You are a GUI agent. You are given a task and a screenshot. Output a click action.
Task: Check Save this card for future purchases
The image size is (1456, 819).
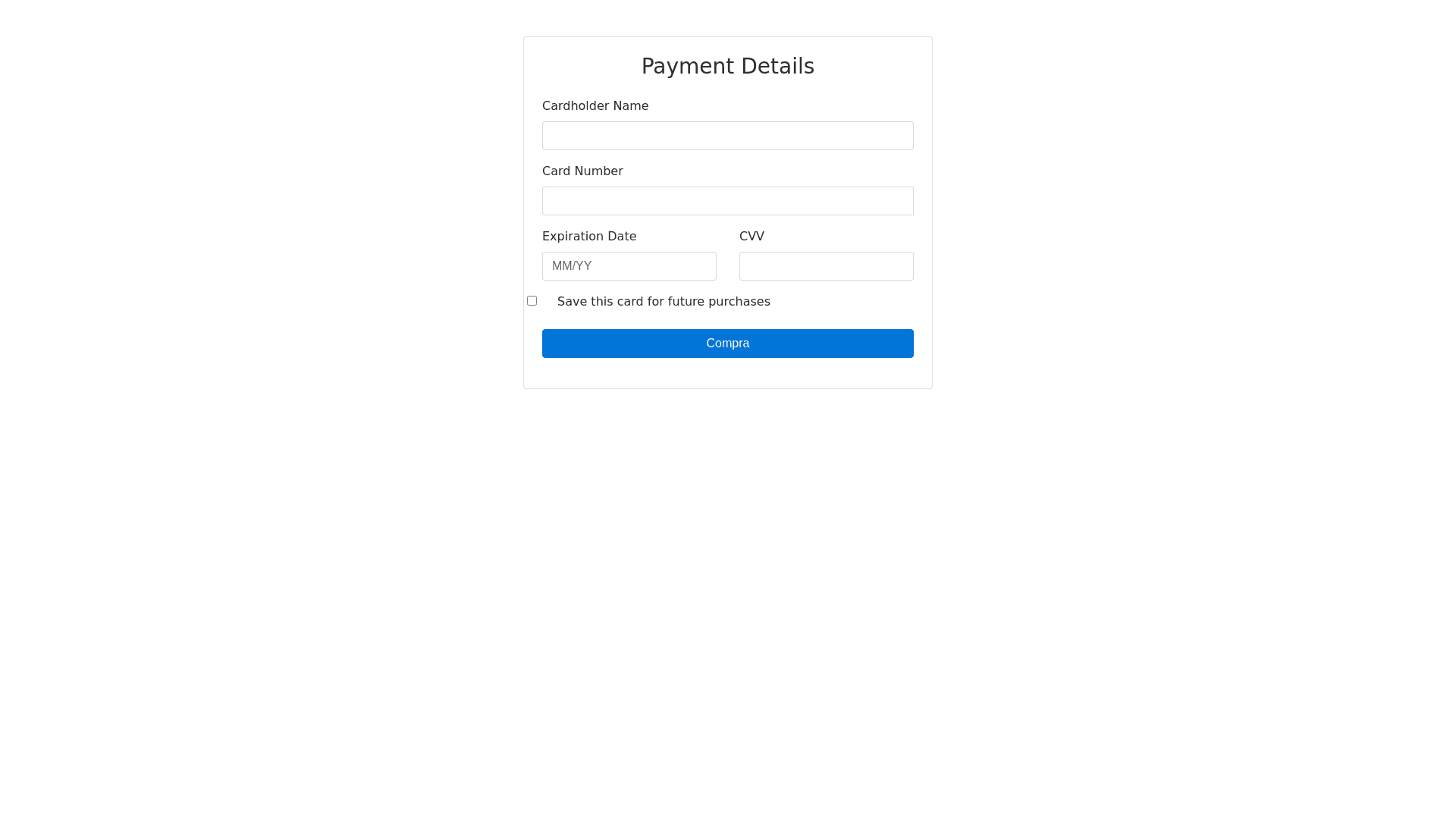[532, 301]
